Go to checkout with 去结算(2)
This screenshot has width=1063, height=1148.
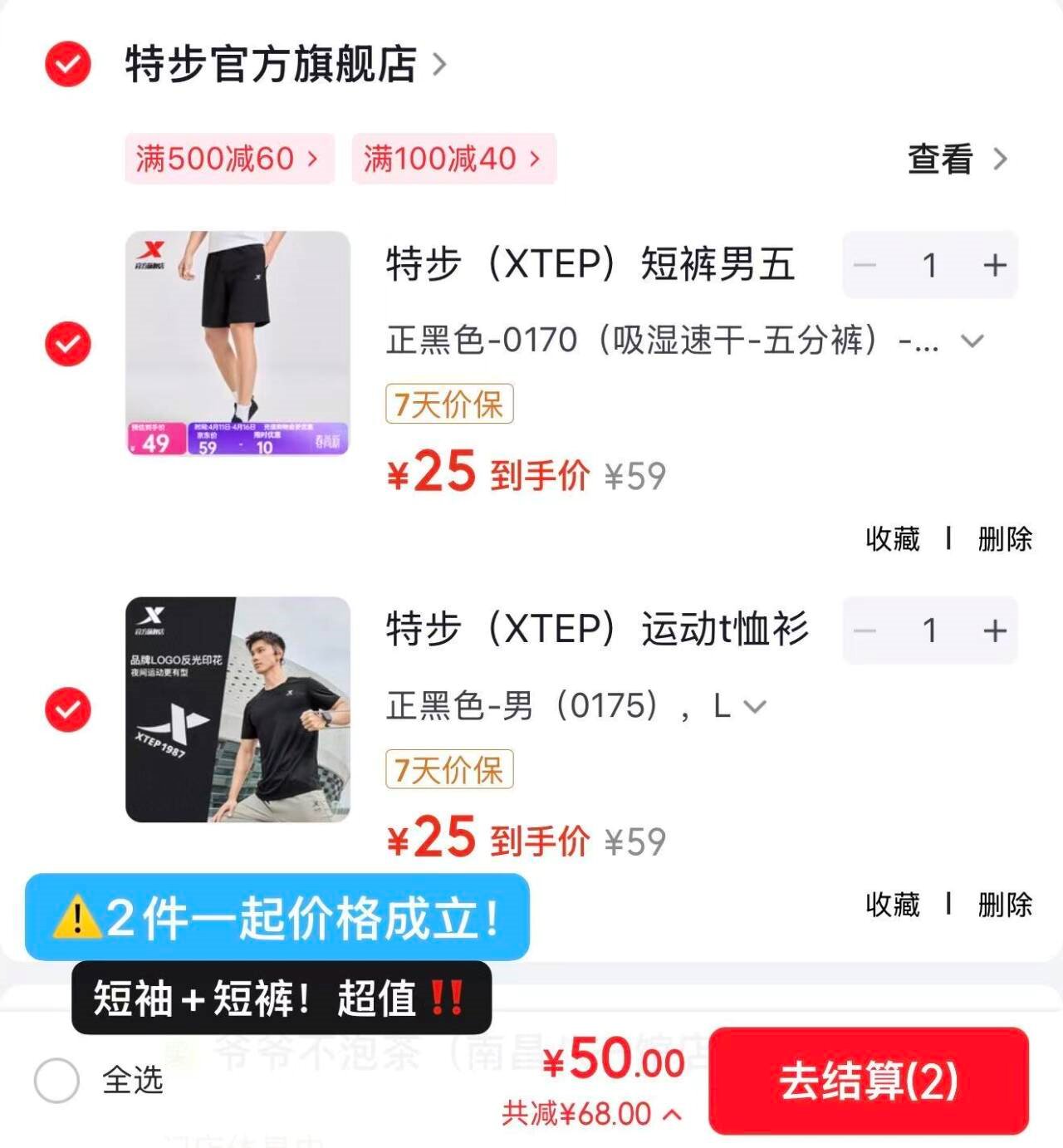[x=868, y=1081]
